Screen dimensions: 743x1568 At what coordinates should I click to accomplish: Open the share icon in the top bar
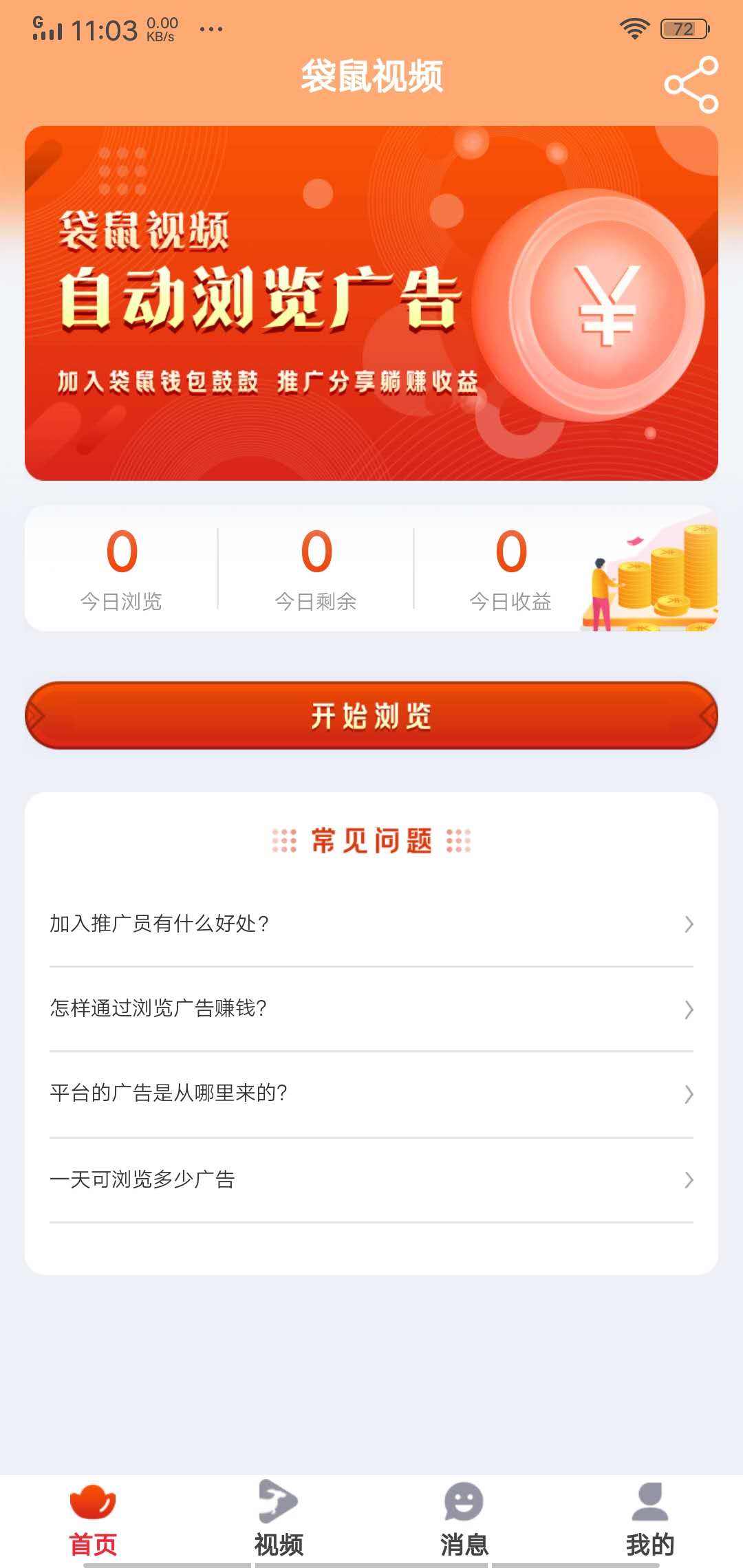[x=691, y=86]
